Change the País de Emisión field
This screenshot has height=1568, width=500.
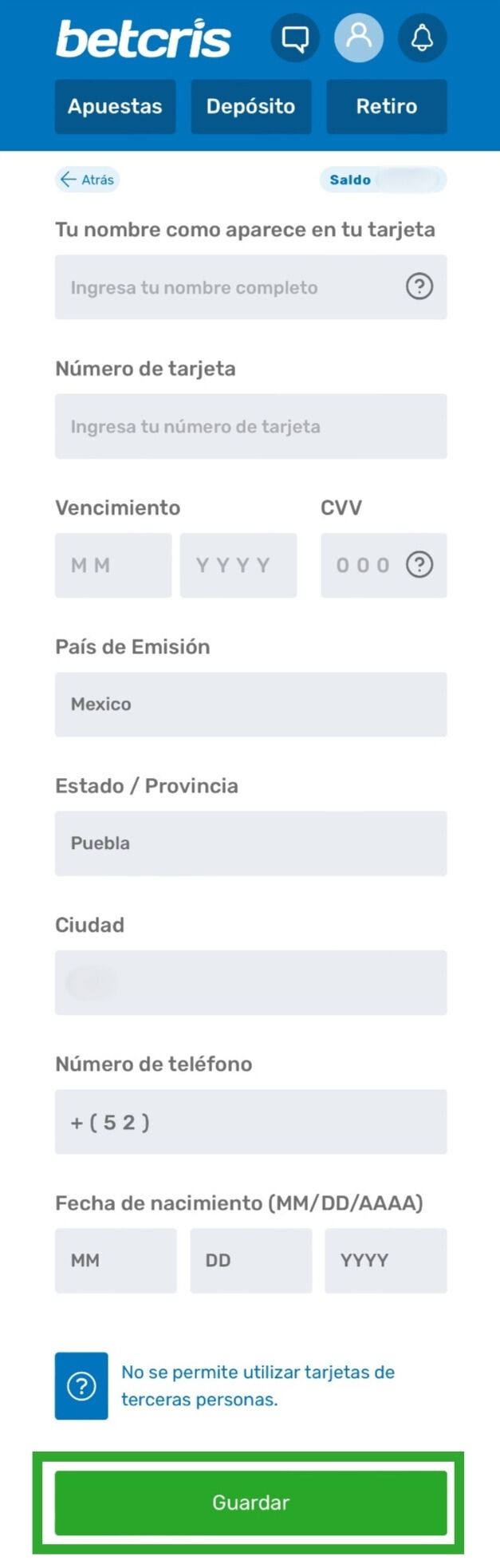point(250,704)
